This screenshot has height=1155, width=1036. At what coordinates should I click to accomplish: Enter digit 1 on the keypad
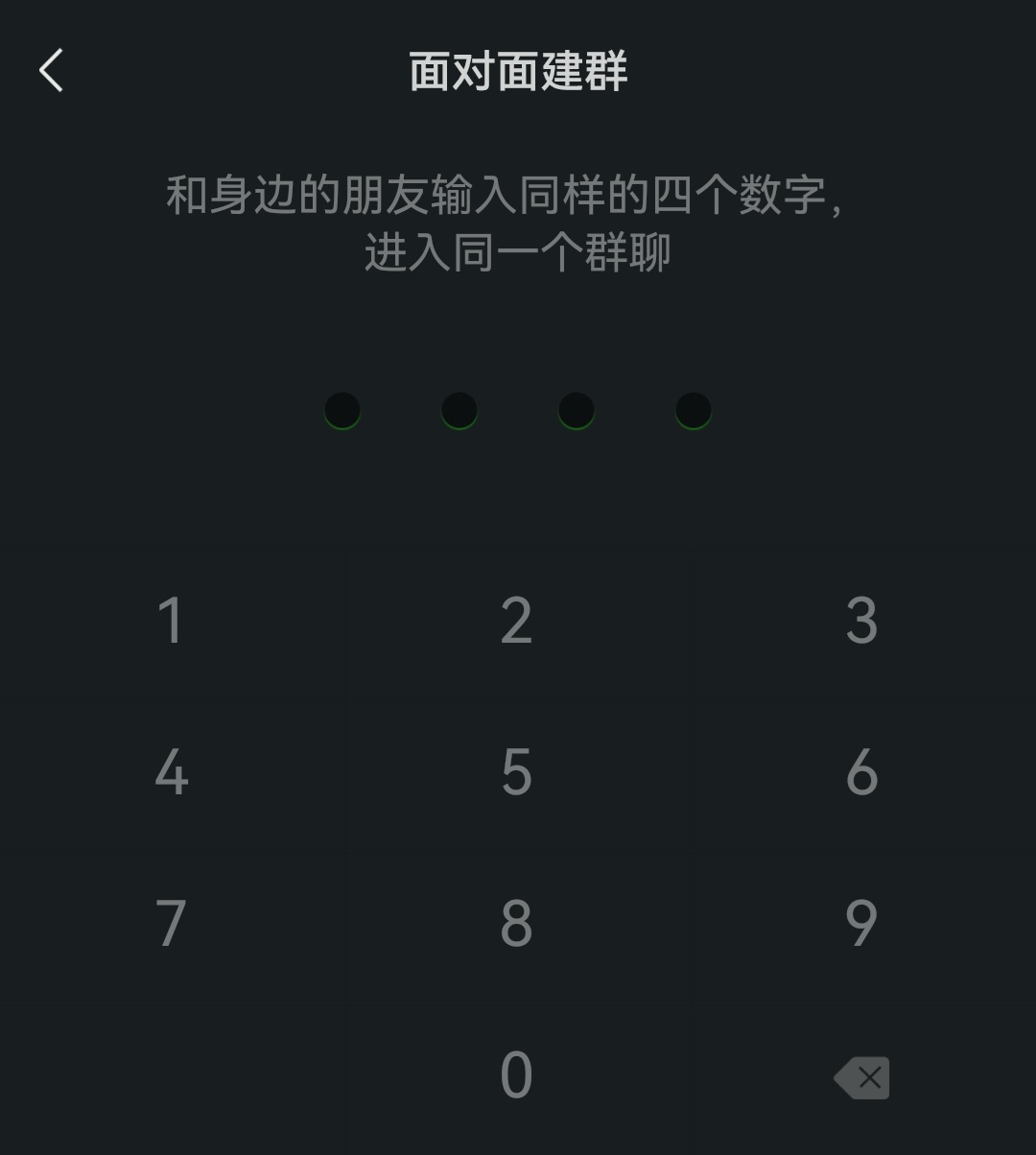tap(172, 621)
